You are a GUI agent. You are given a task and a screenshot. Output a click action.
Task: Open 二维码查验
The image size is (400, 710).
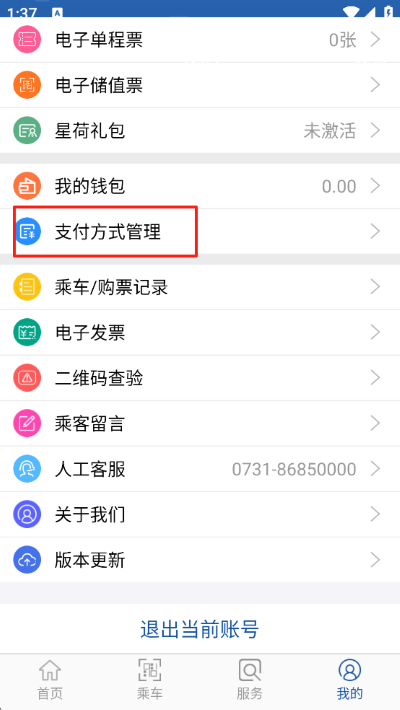coord(200,378)
